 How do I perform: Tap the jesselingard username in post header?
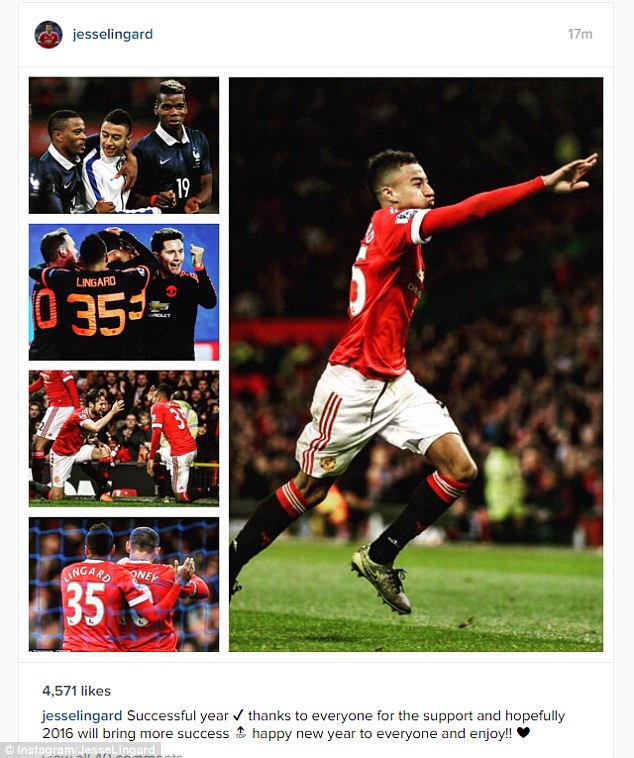pyautogui.click(x=112, y=35)
